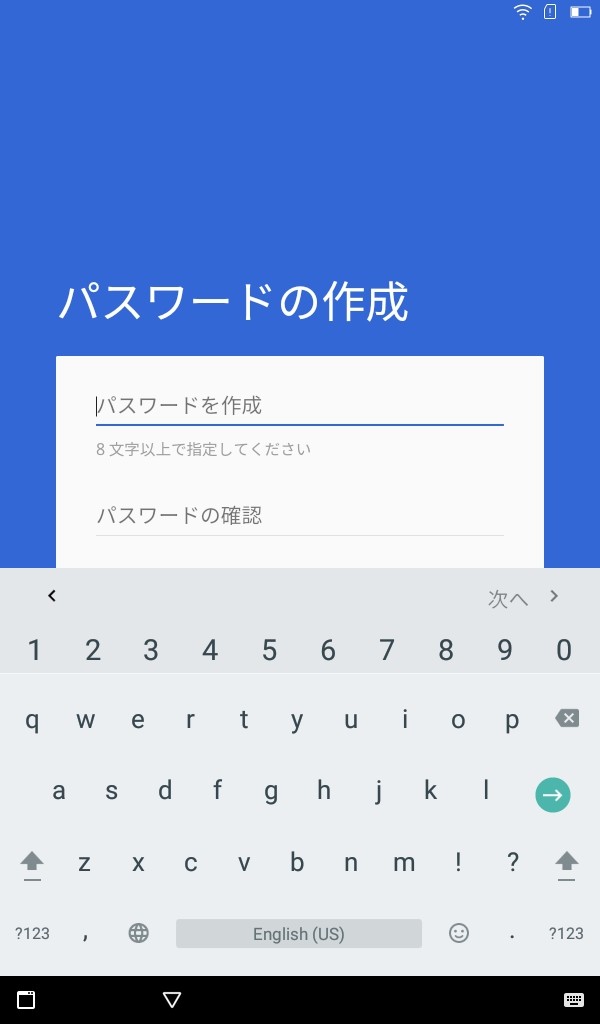Type the number 8 key
The image size is (600, 1024).
446,650
